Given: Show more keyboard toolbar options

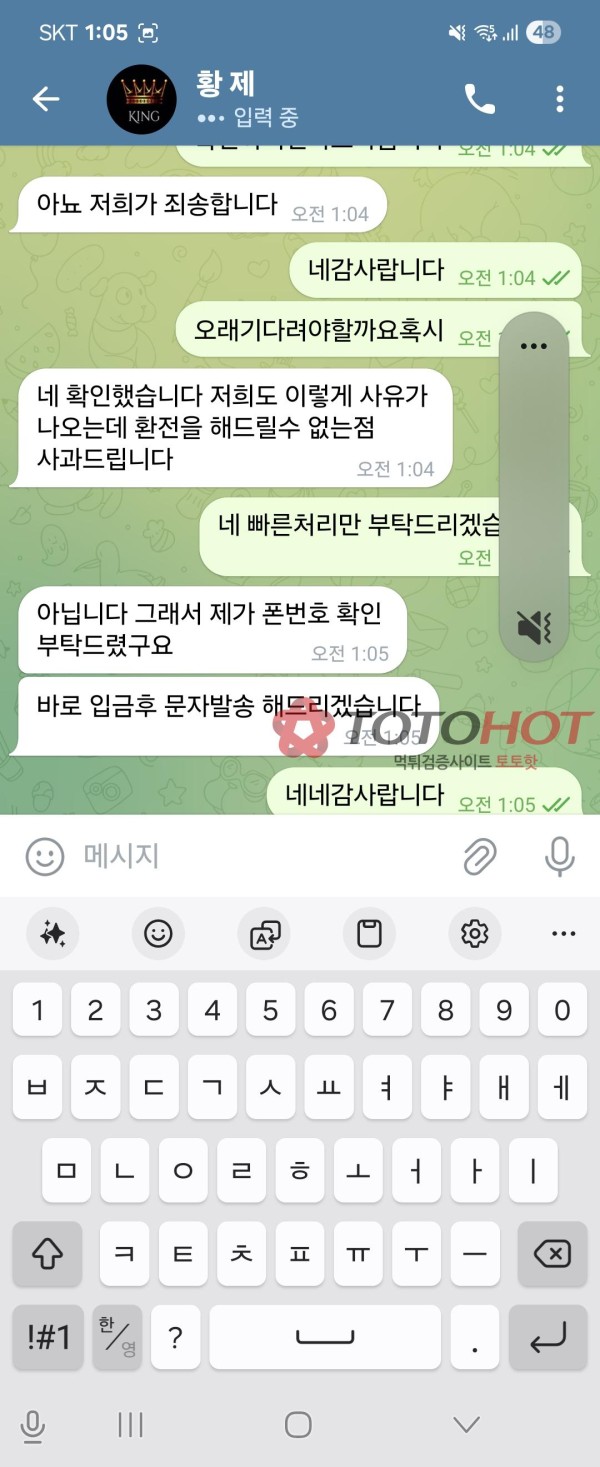Looking at the screenshot, I should [x=563, y=934].
